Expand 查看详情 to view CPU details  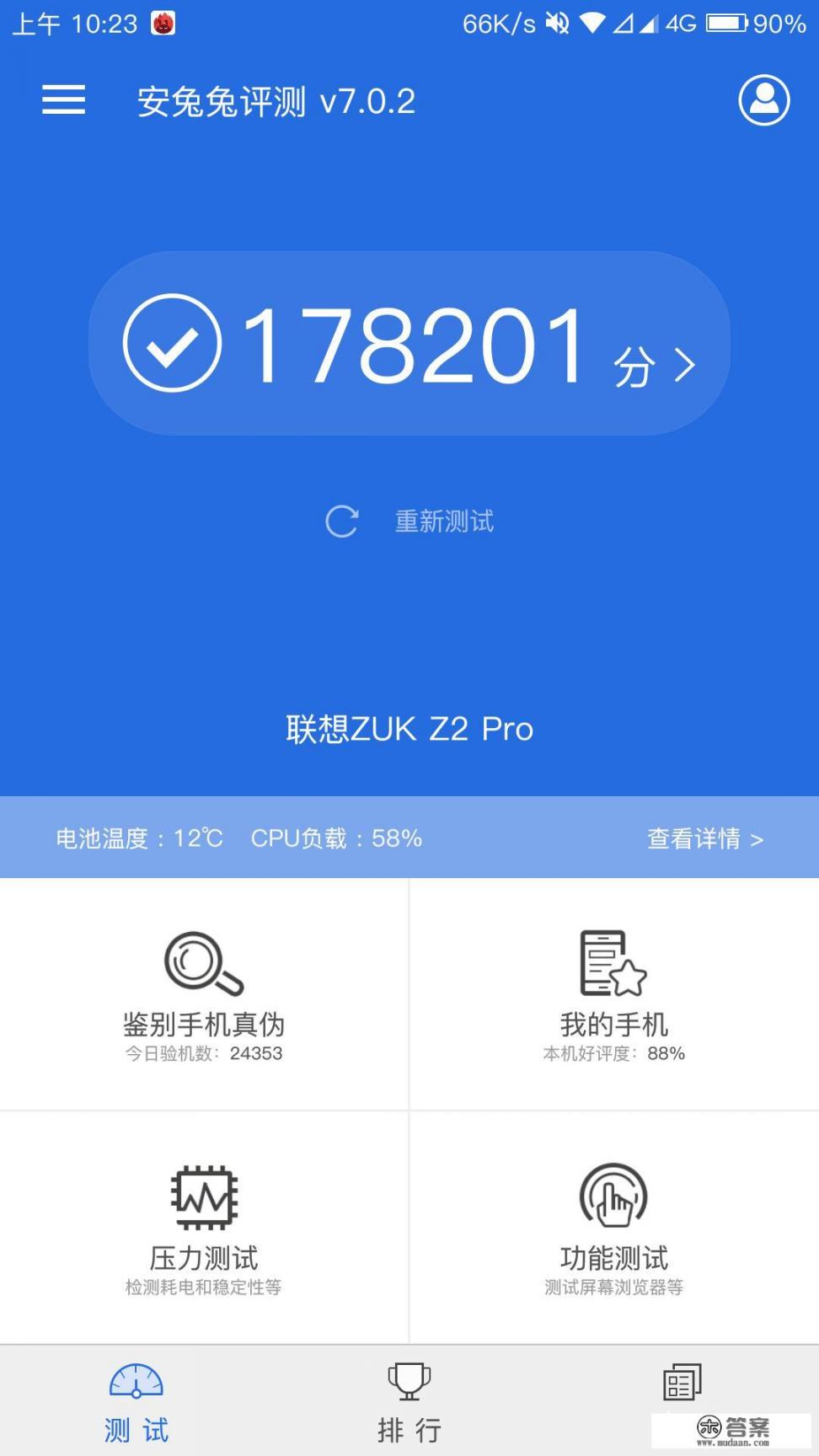click(704, 837)
